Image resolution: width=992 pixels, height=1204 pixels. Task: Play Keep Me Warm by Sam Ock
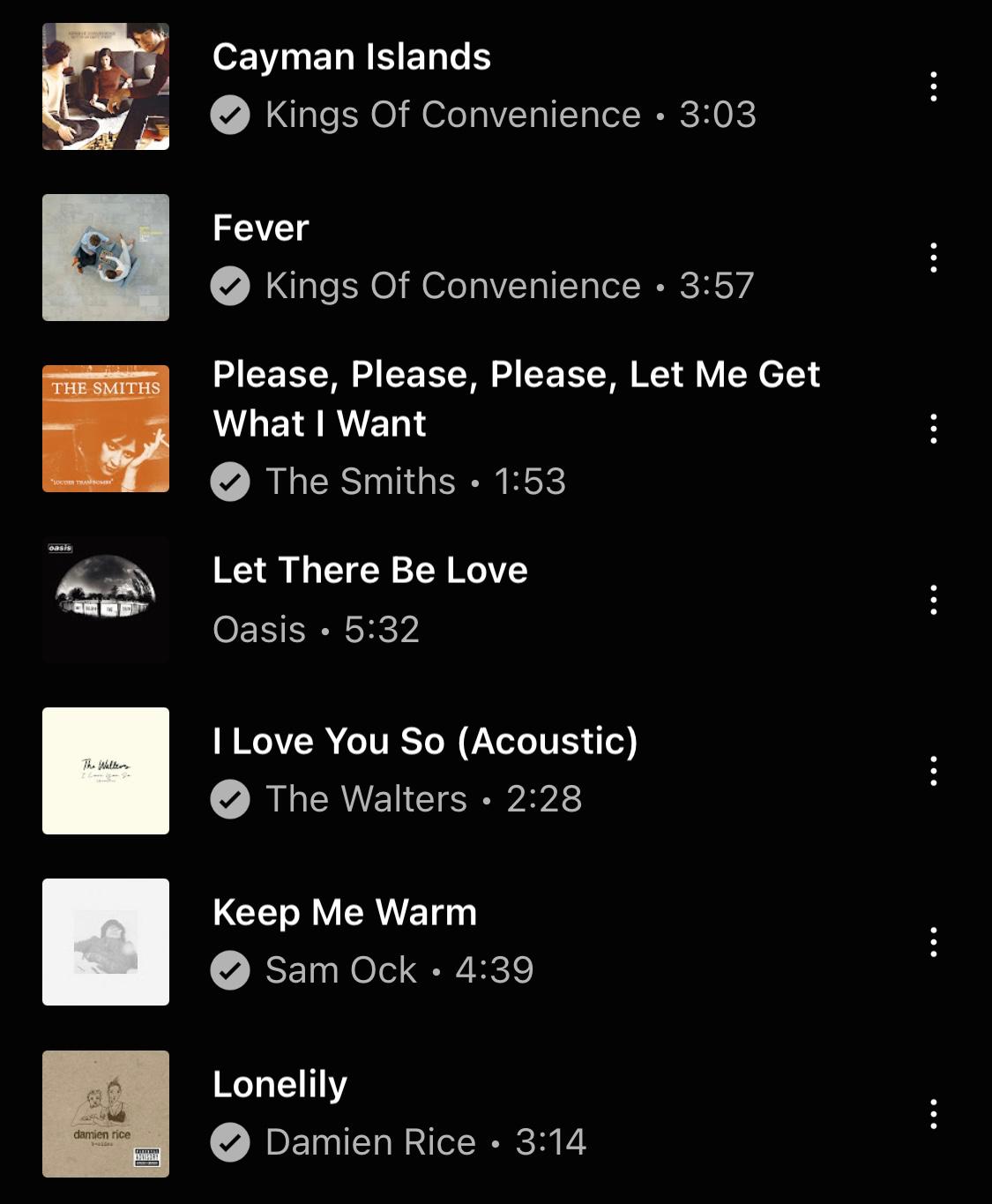pos(344,913)
